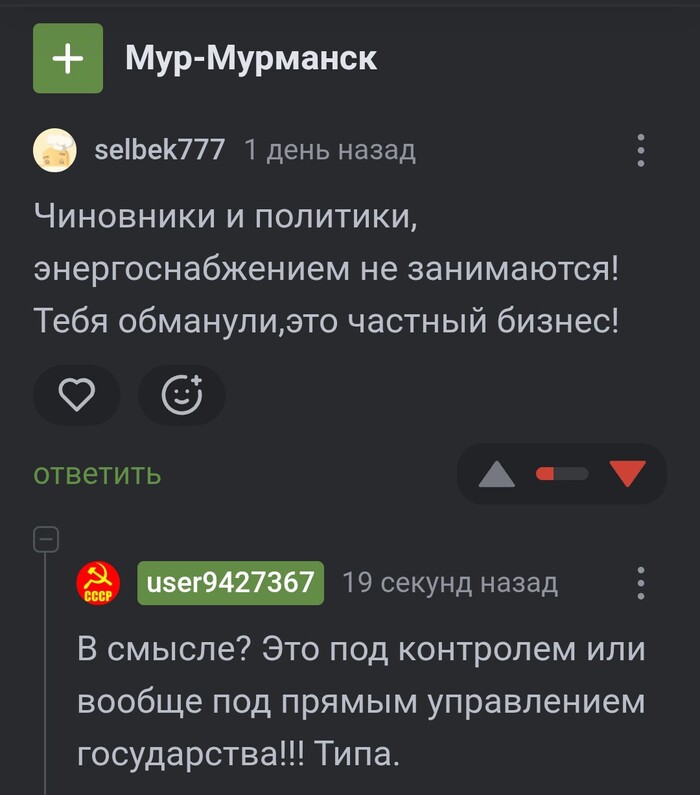700x795 pixels.
Task: Save selbek777's comment with the heart icon
Action: pyautogui.click(x=77, y=396)
